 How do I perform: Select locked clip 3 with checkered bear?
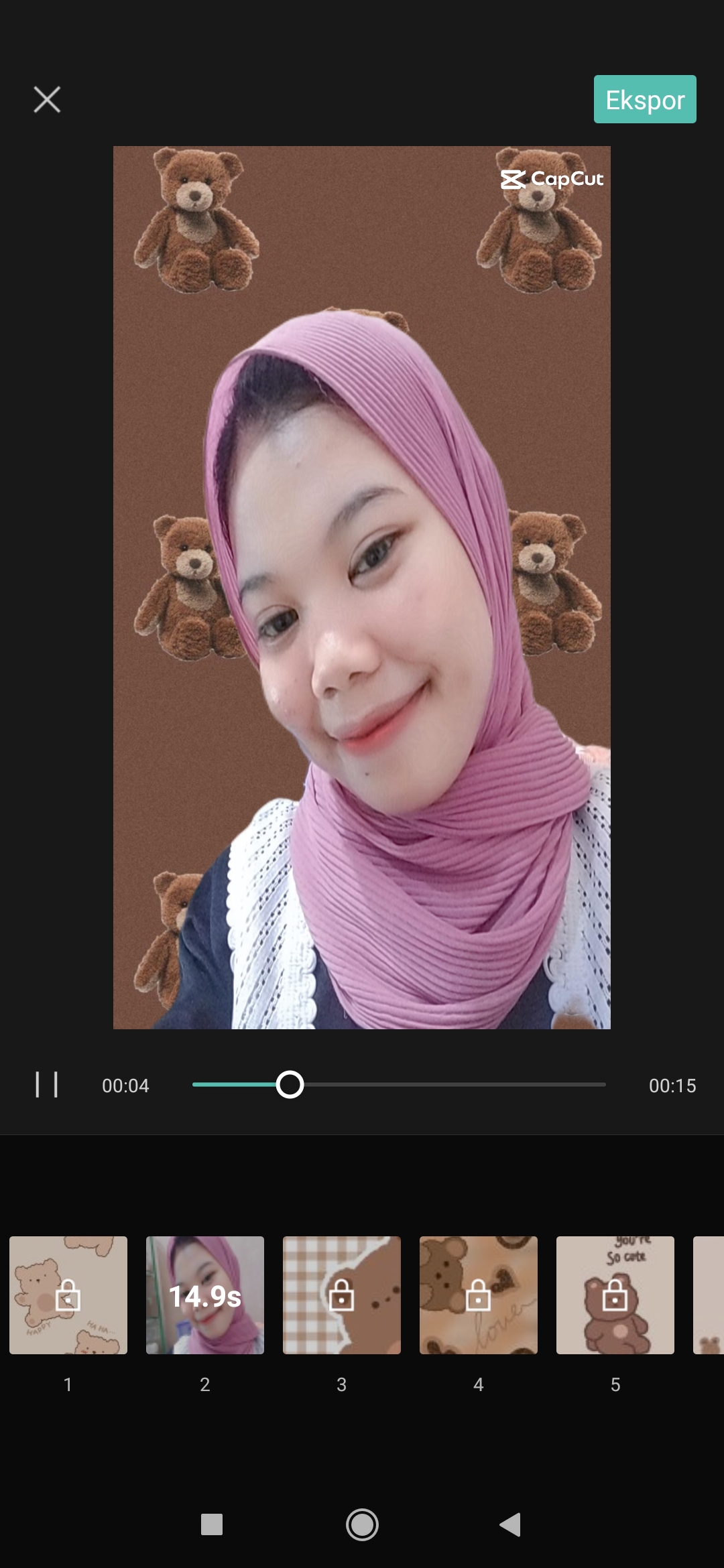click(x=342, y=1295)
